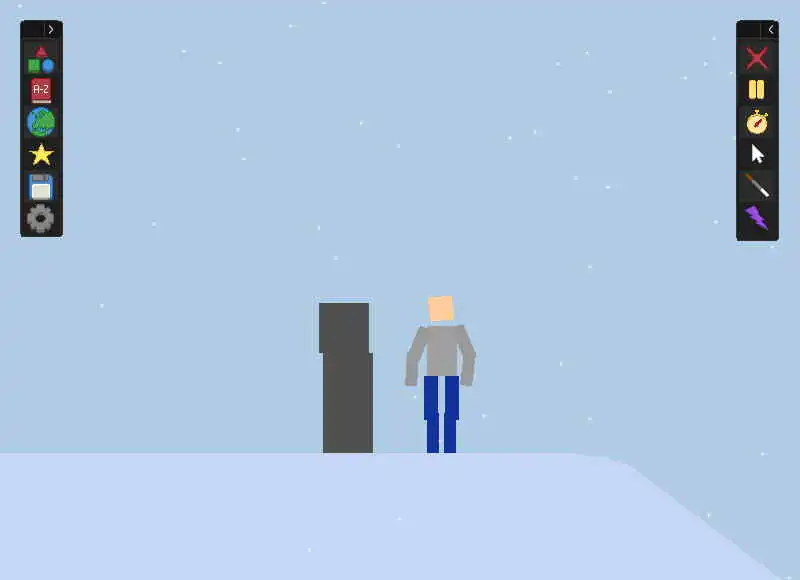Tap the floppy disk save icon
Screen dimensions: 800x580
(x=41, y=187)
